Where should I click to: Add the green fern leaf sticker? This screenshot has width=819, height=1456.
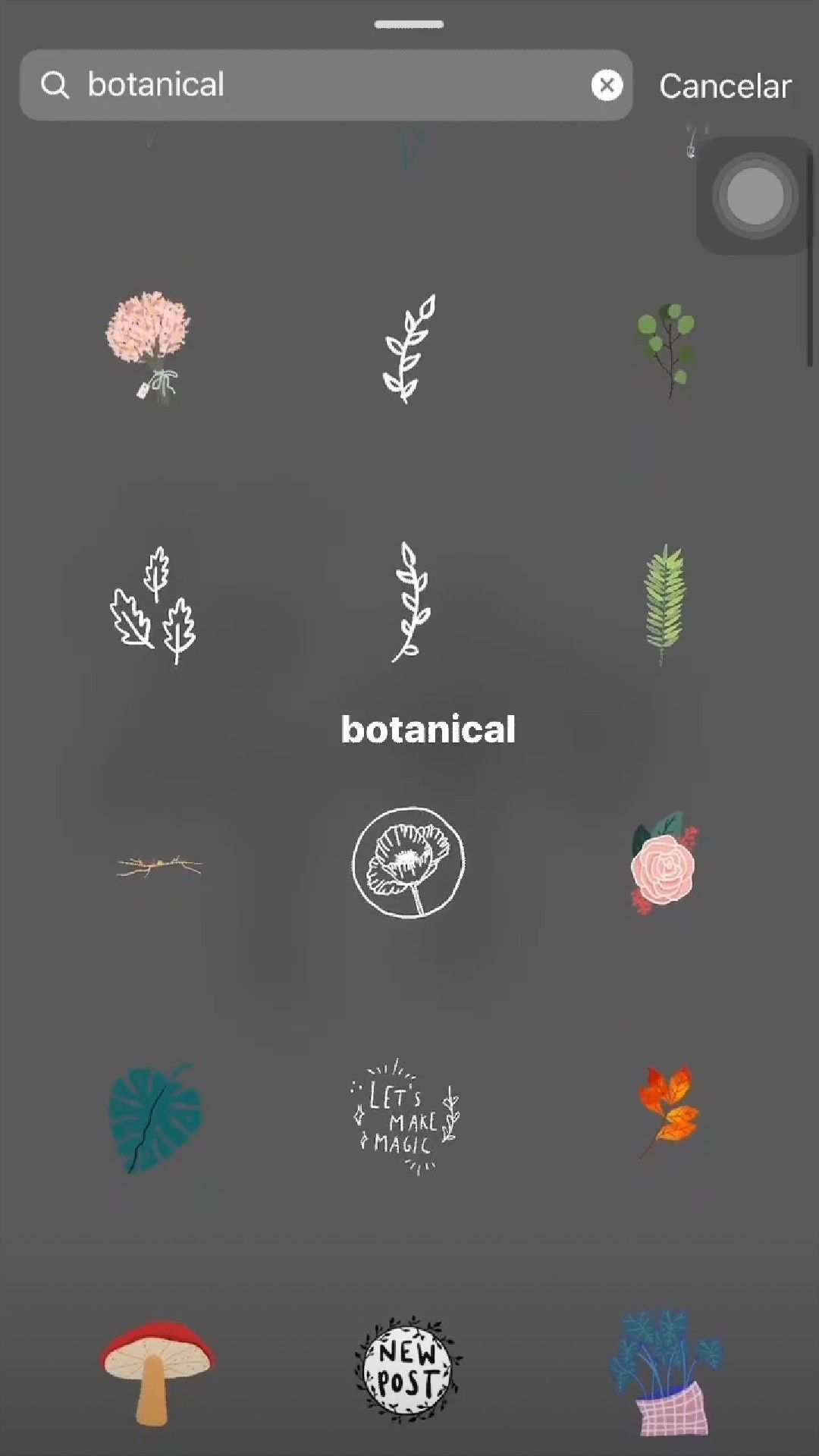click(x=664, y=604)
